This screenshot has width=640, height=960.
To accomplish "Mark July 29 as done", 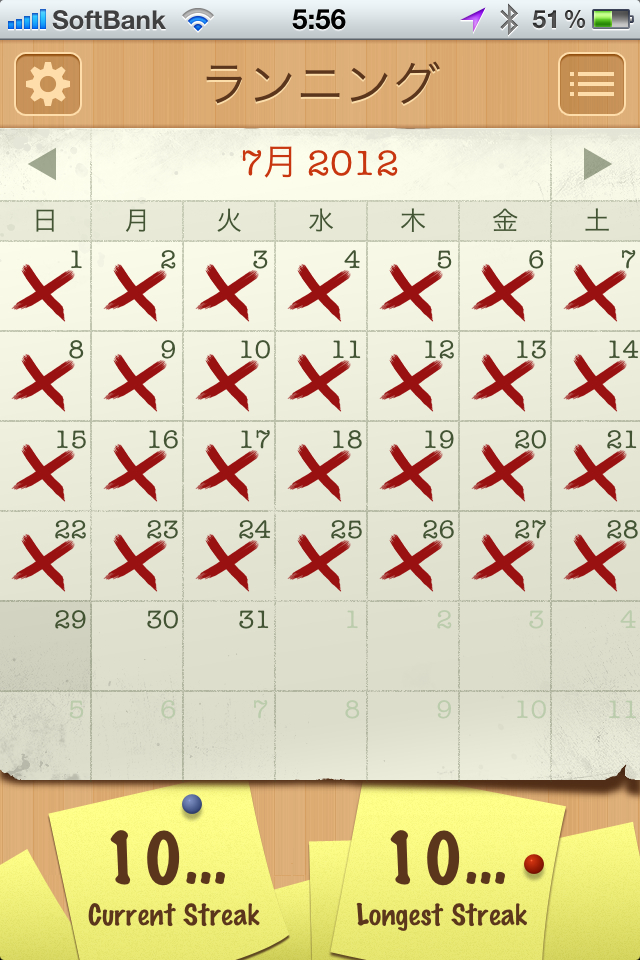I will 45,646.
